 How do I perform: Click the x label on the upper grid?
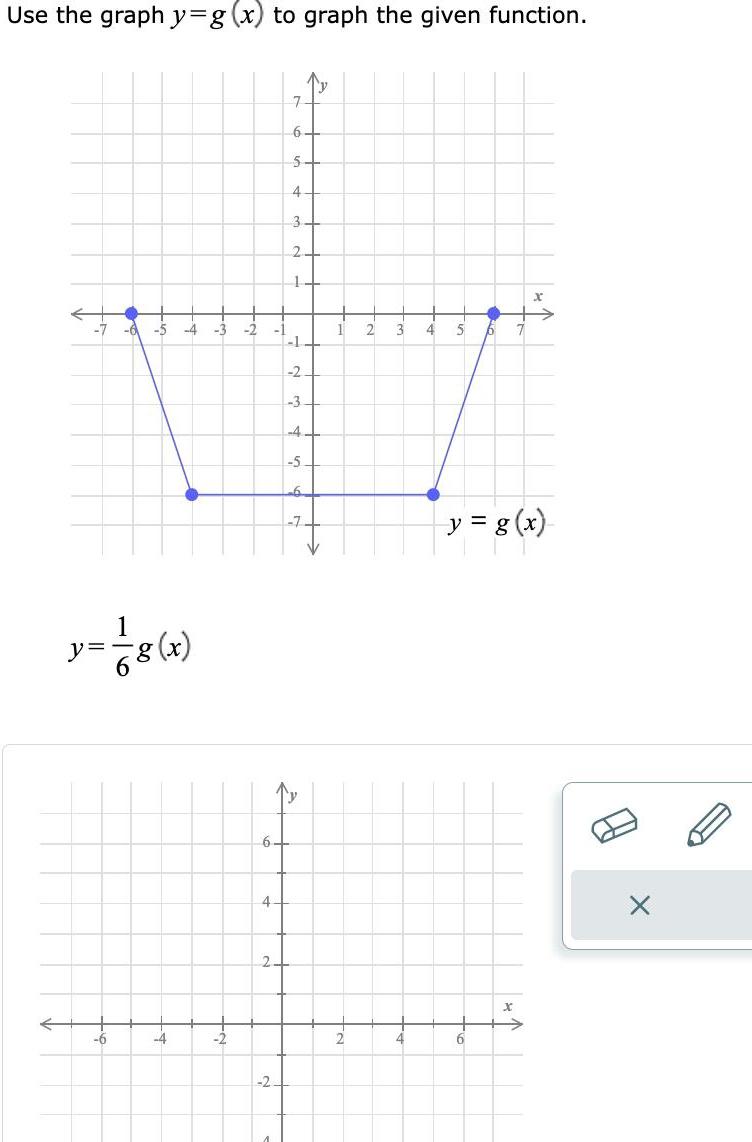coord(537,297)
